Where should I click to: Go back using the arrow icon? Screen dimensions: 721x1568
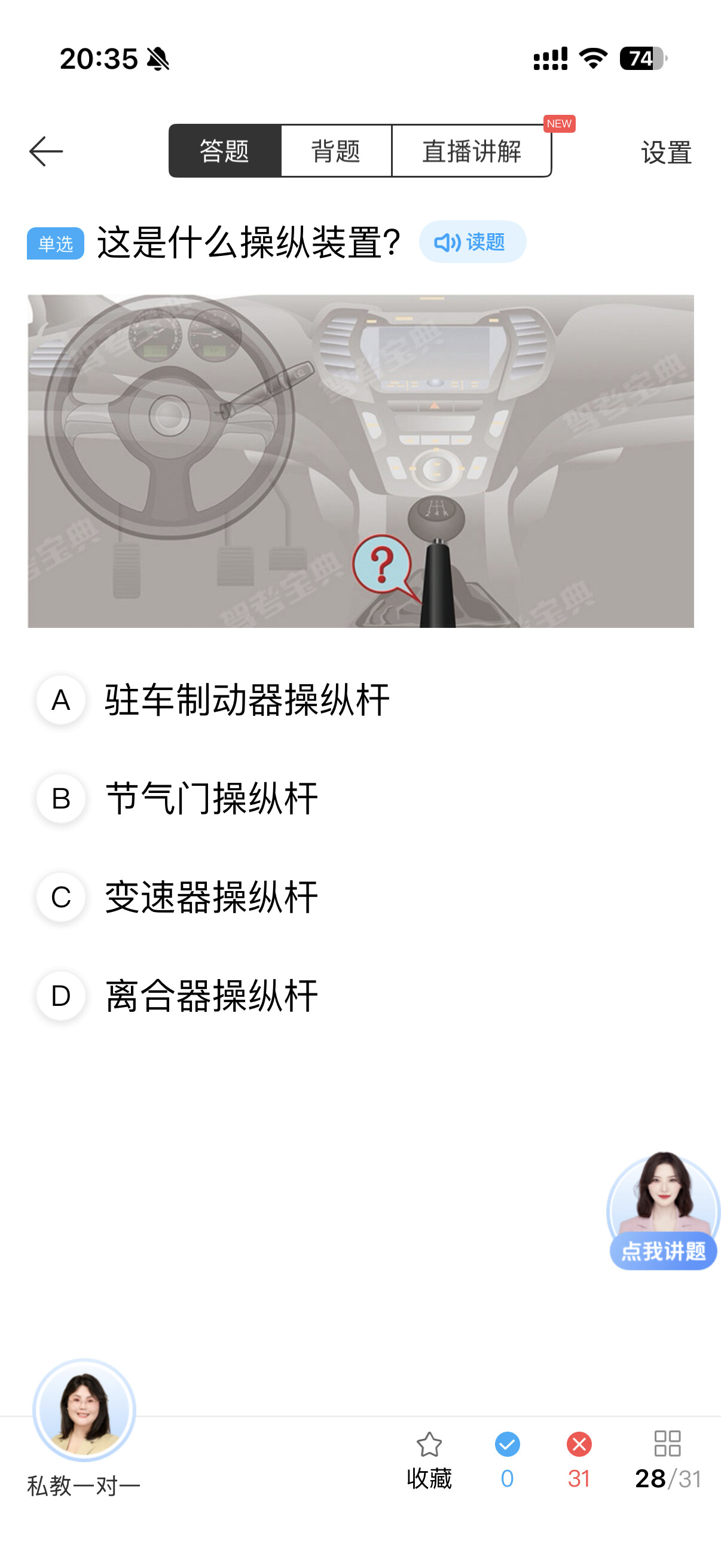pos(46,151)
